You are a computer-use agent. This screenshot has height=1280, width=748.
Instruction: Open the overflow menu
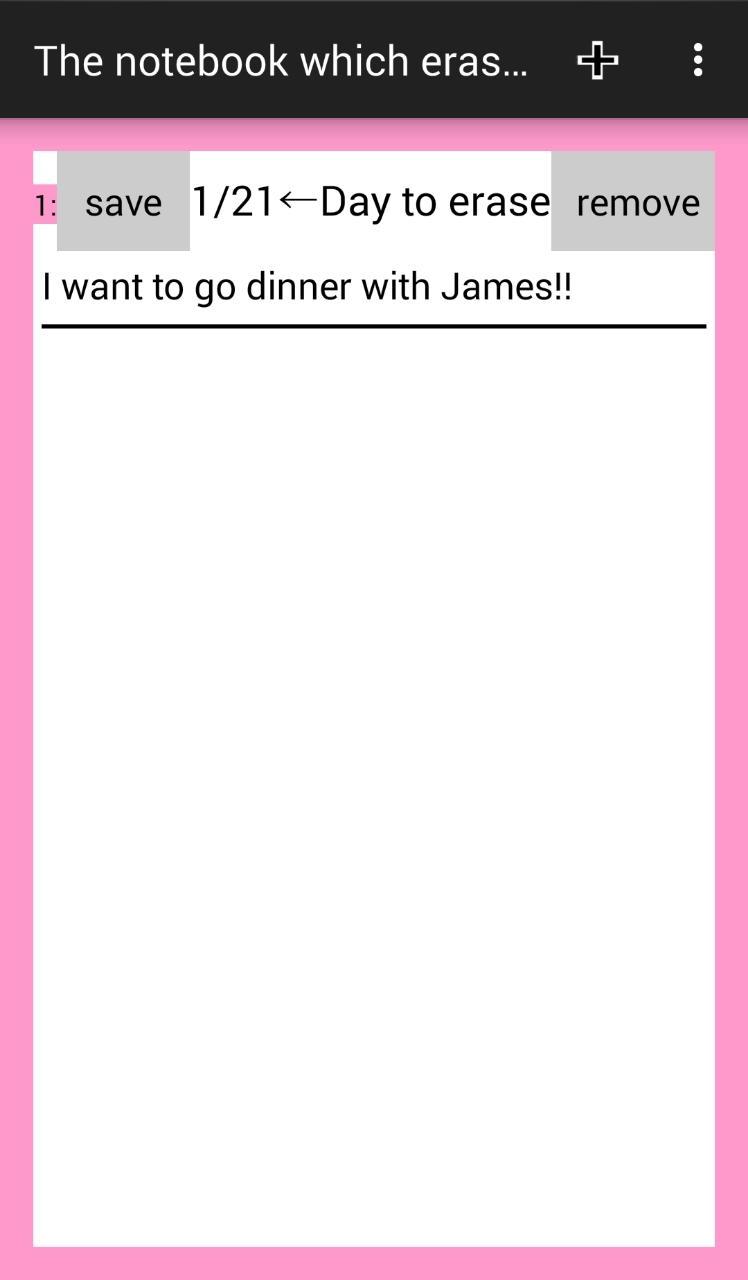click(698, 61)
